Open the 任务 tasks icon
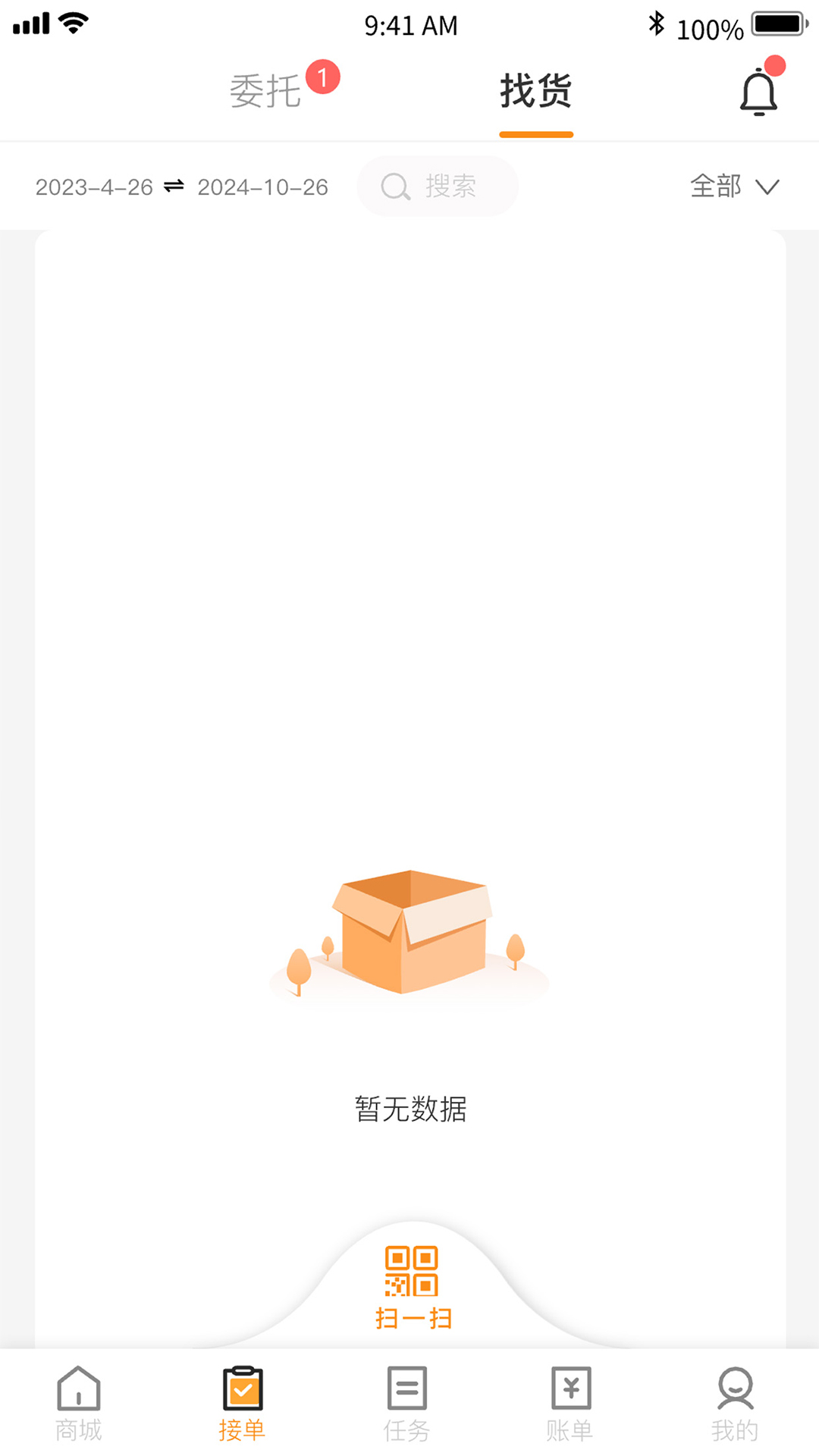The width and height of the screenshot is (819, 1456). pos(407,1390)
